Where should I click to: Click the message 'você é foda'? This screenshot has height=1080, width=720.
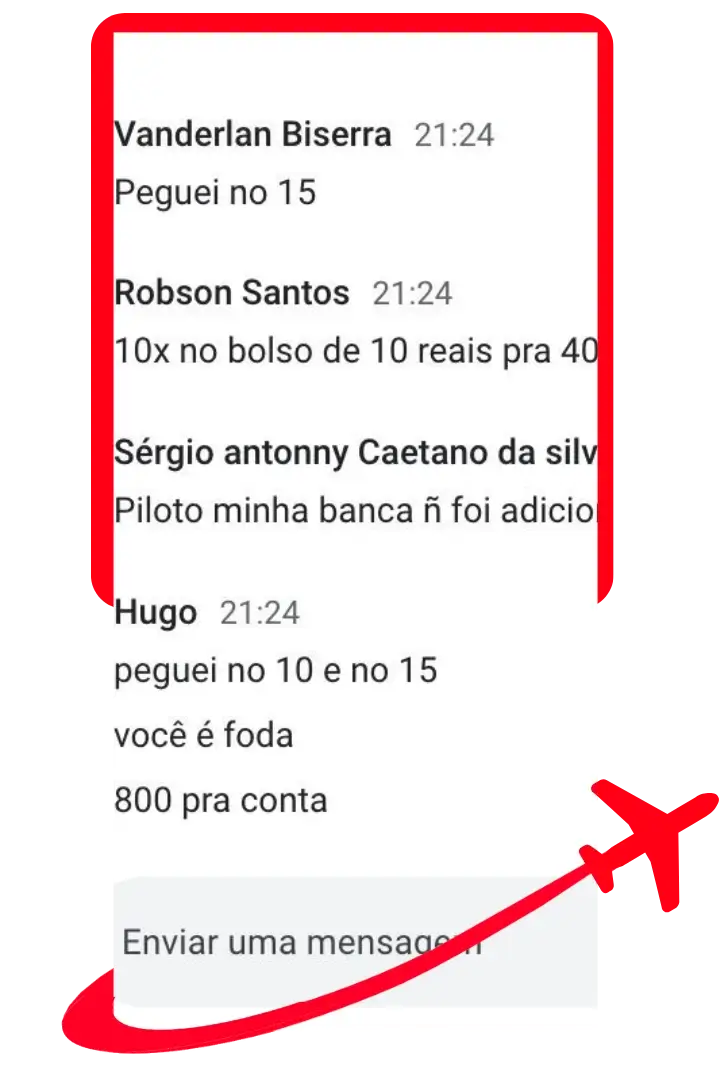[205, 734]
